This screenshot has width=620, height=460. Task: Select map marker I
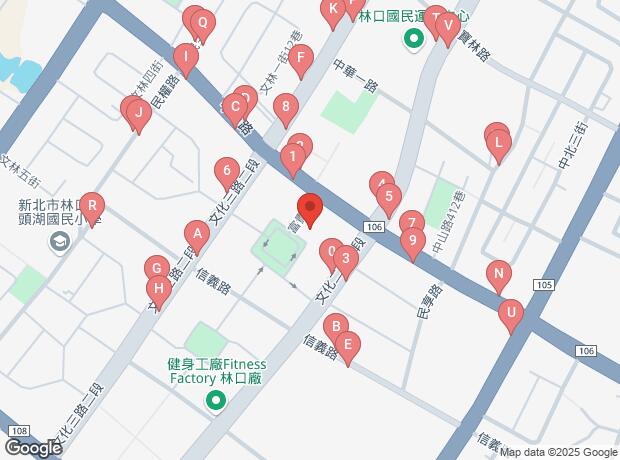(185, 56)
